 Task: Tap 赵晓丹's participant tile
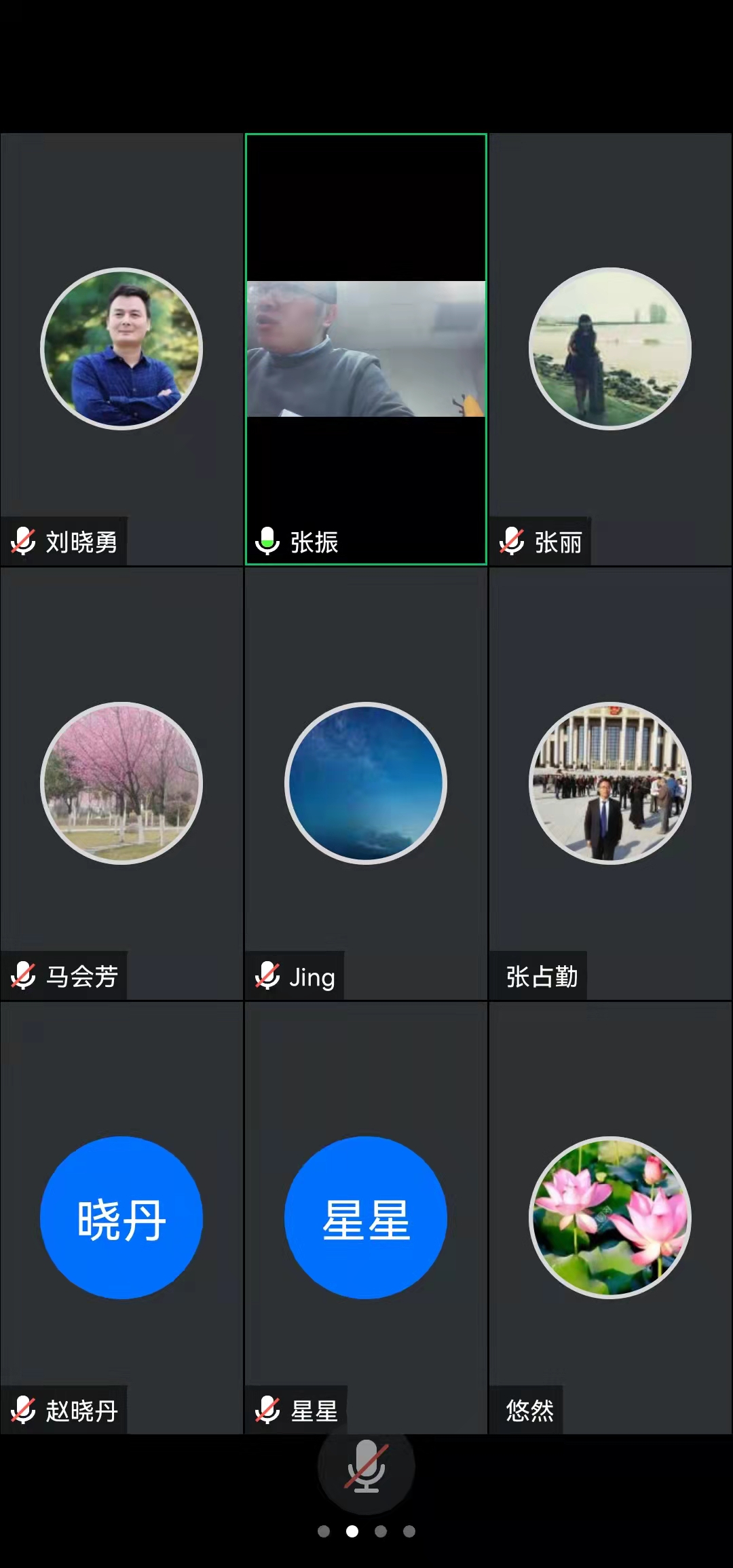tap(121, 1218)
